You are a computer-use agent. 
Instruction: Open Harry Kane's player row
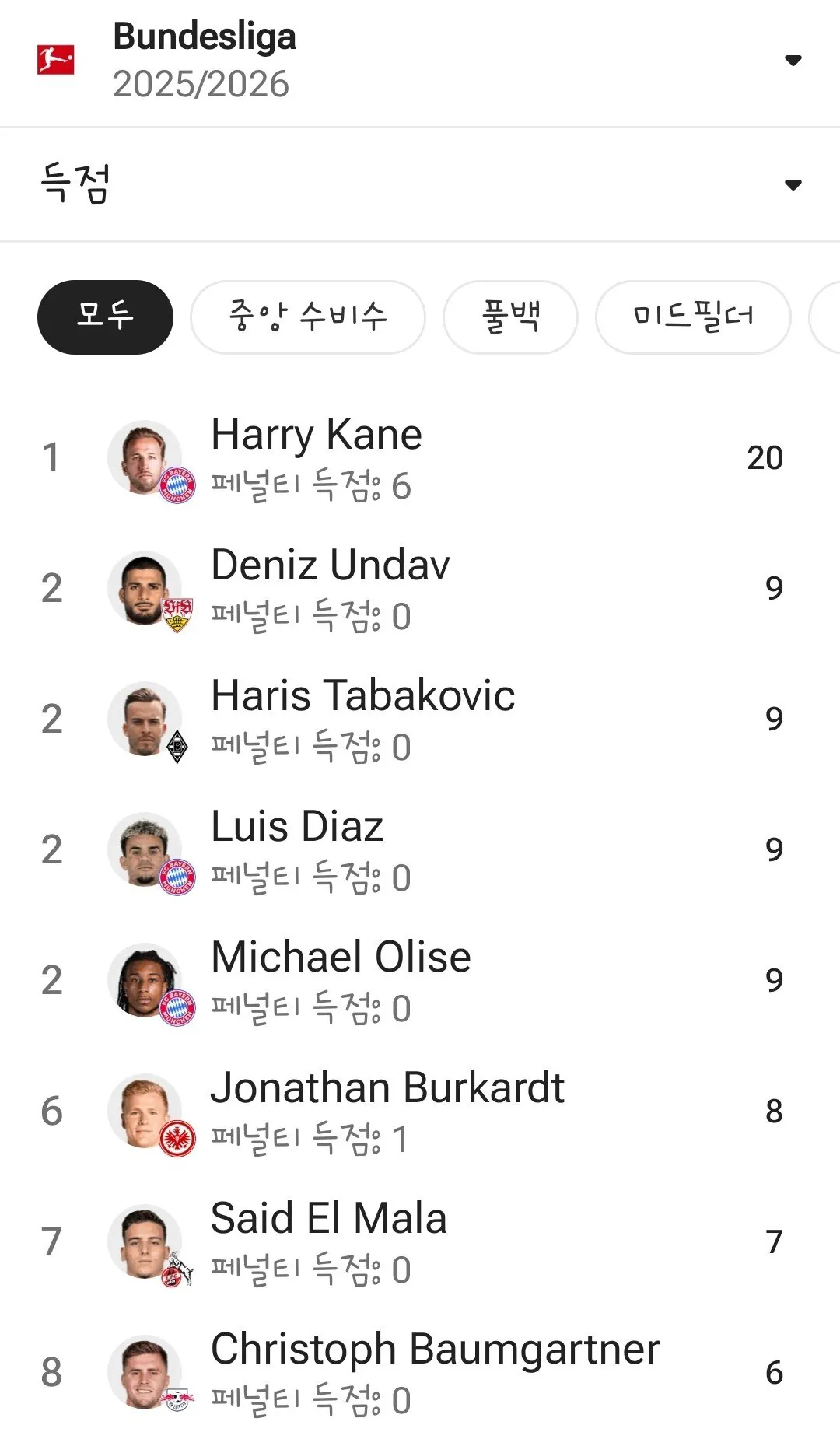point(420,457)
